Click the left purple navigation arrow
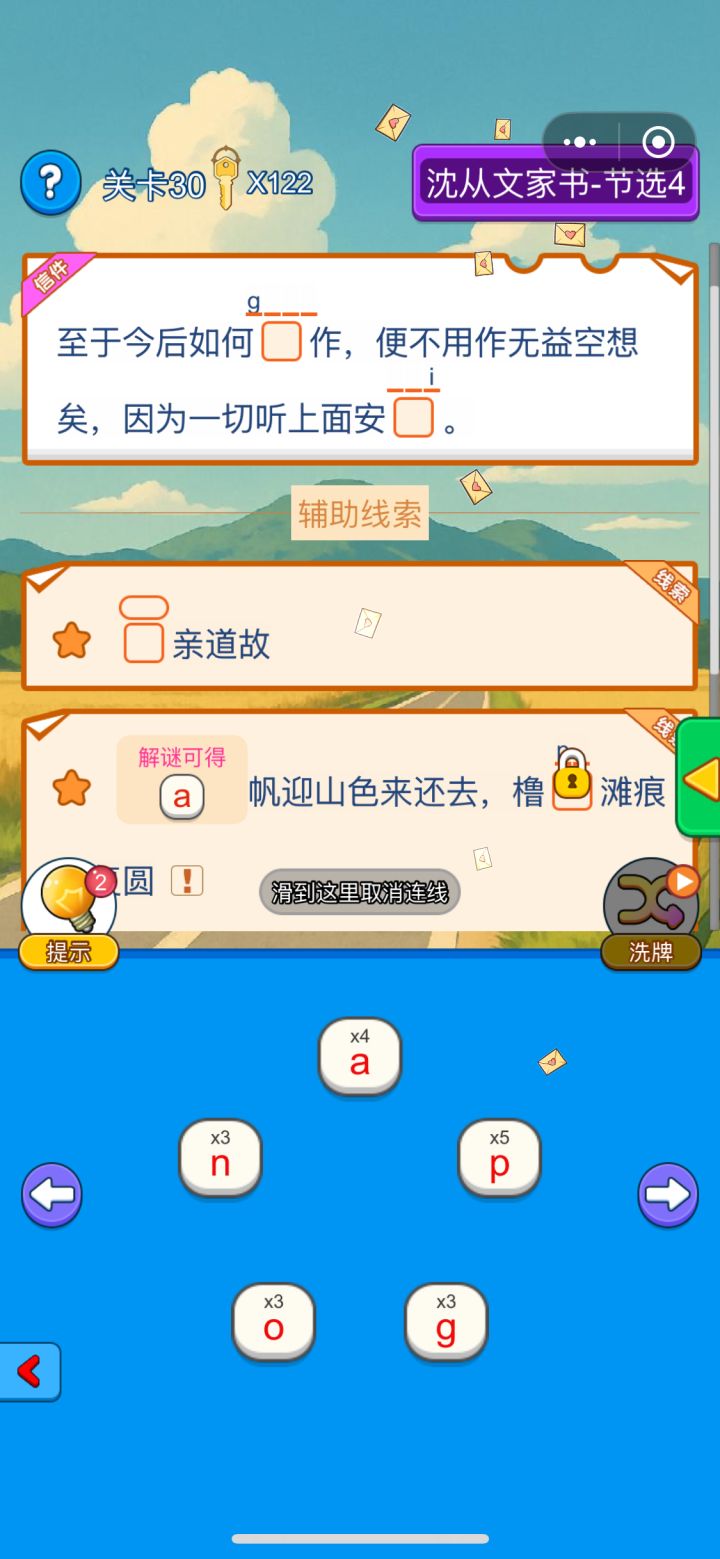 51,1195
